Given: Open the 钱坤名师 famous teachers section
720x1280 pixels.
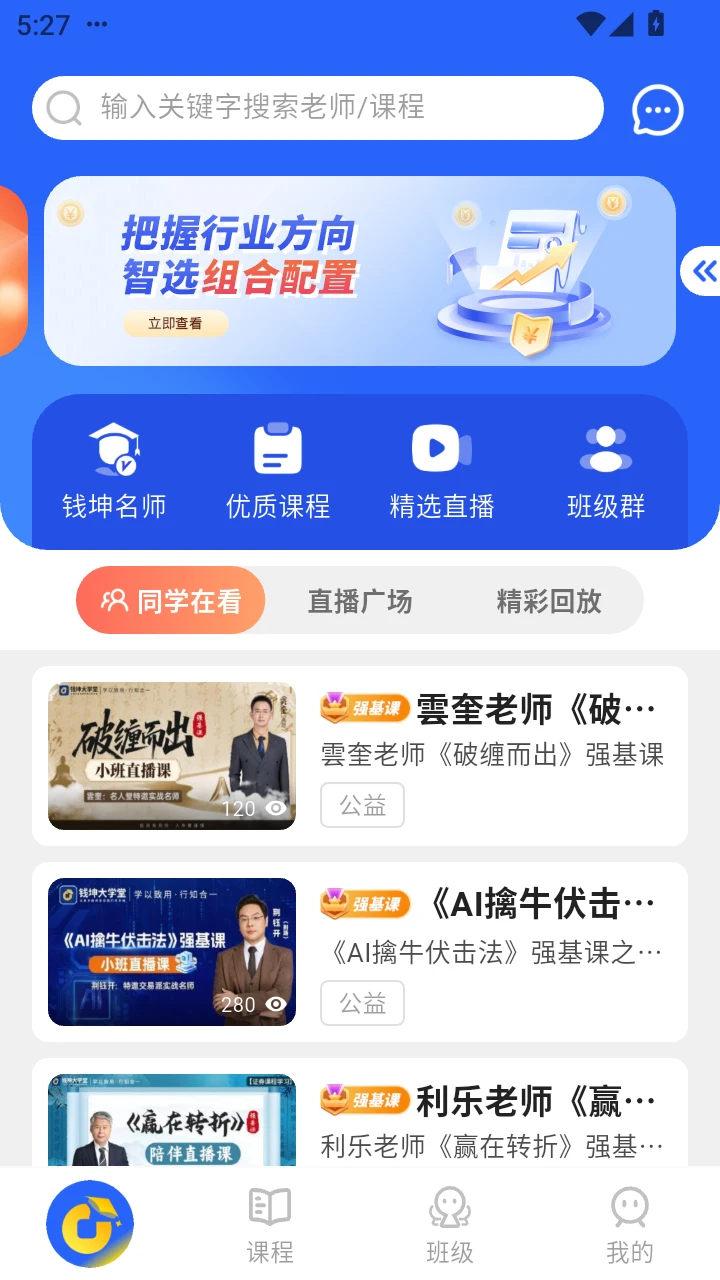Looking at the screenshot, I should coord(114,468).
